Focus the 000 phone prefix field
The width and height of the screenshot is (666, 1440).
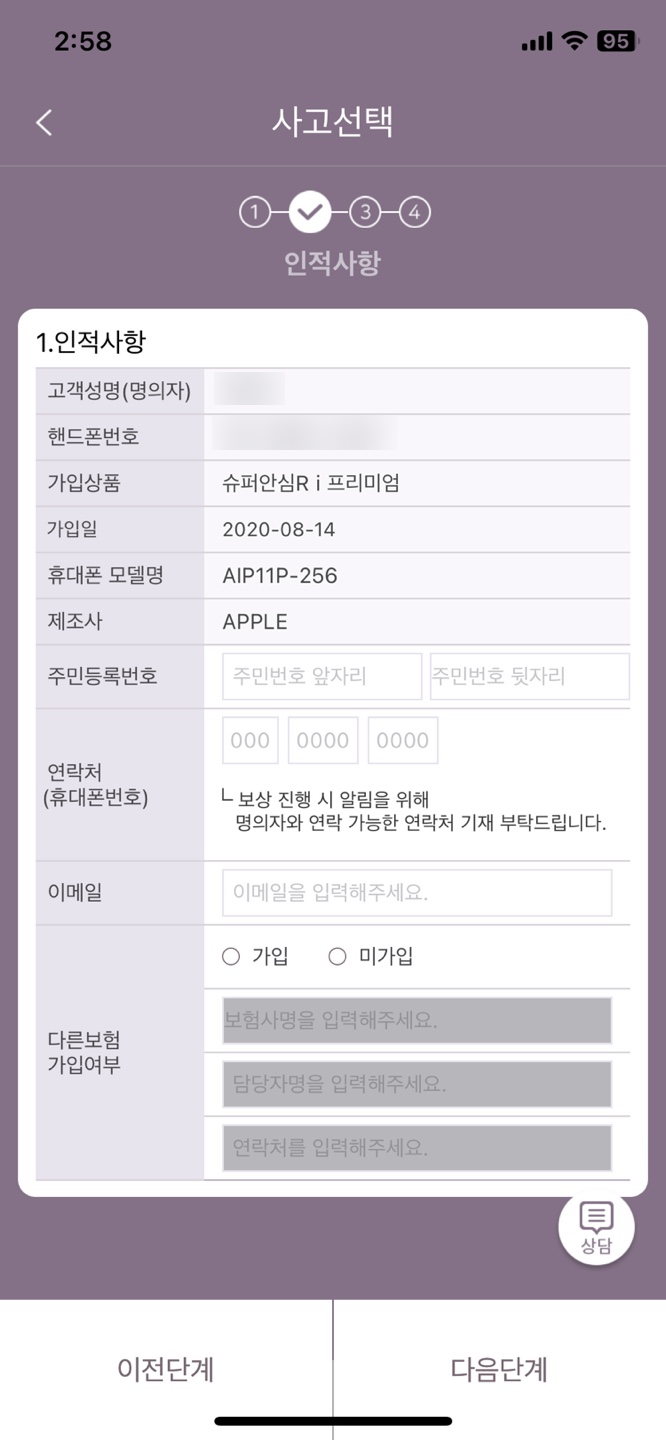250,741
